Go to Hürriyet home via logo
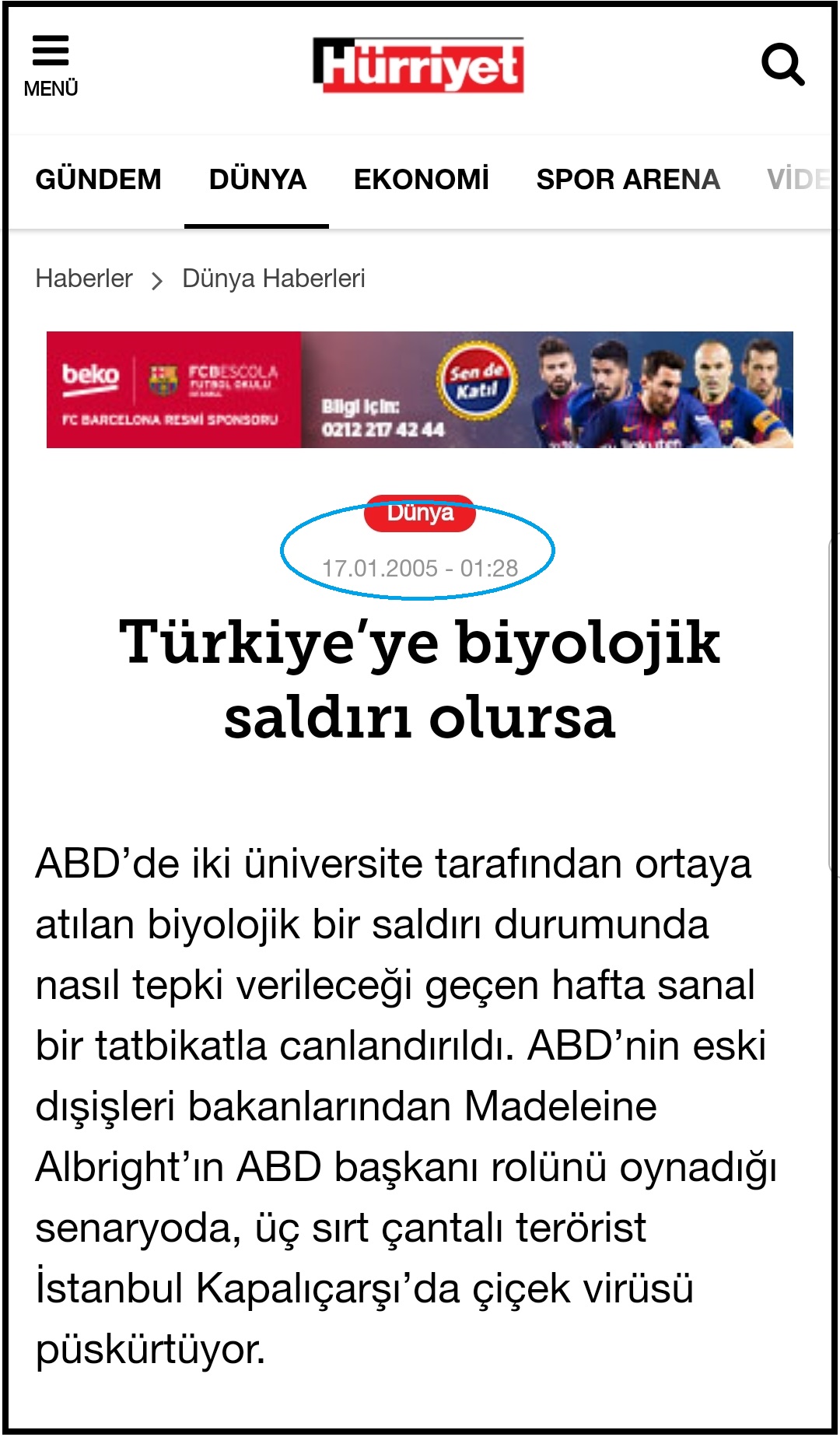Viewport: 840px width, 1437px height. (418, 65)
